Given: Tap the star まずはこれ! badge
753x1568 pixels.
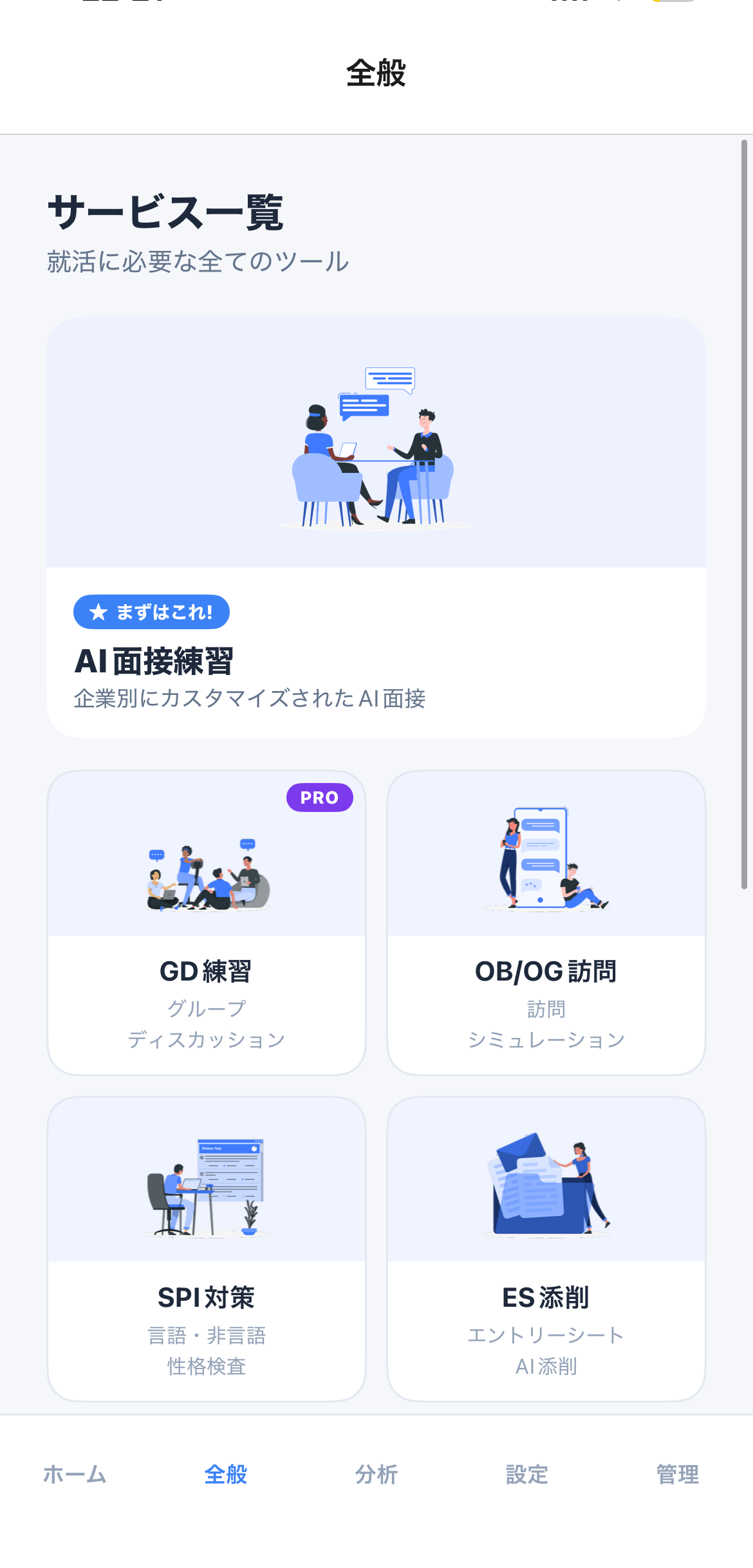Looking at the screenshot, I should click(x=151, y=613).
